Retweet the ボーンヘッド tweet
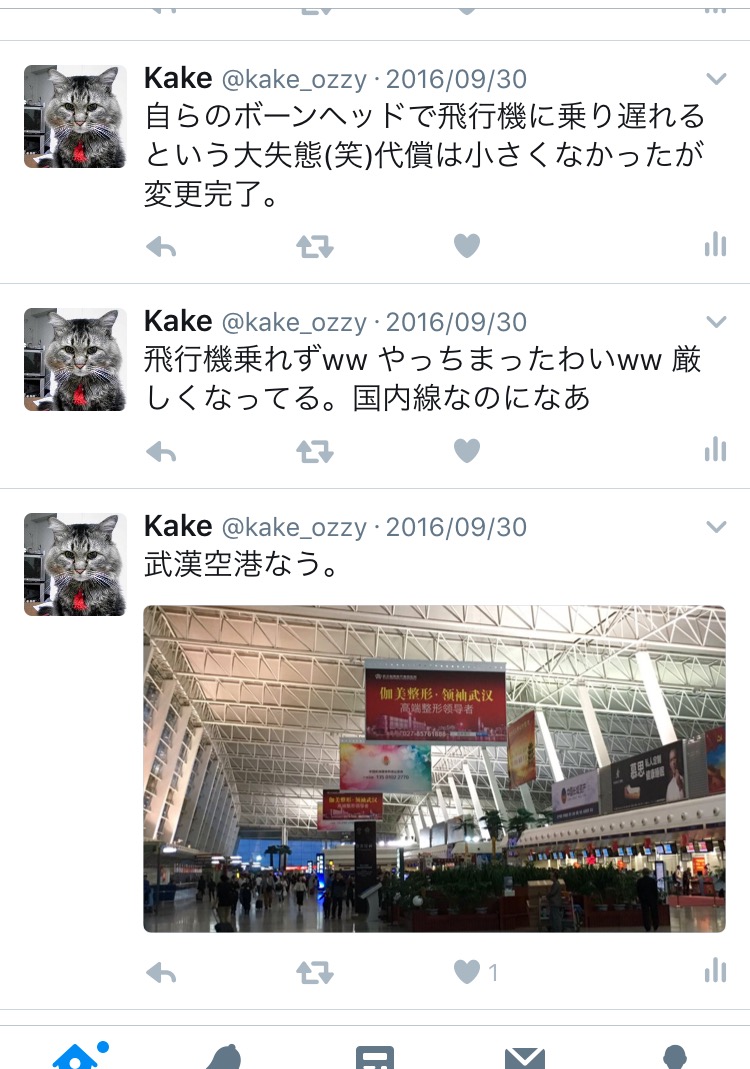 (x=315, y=246)
